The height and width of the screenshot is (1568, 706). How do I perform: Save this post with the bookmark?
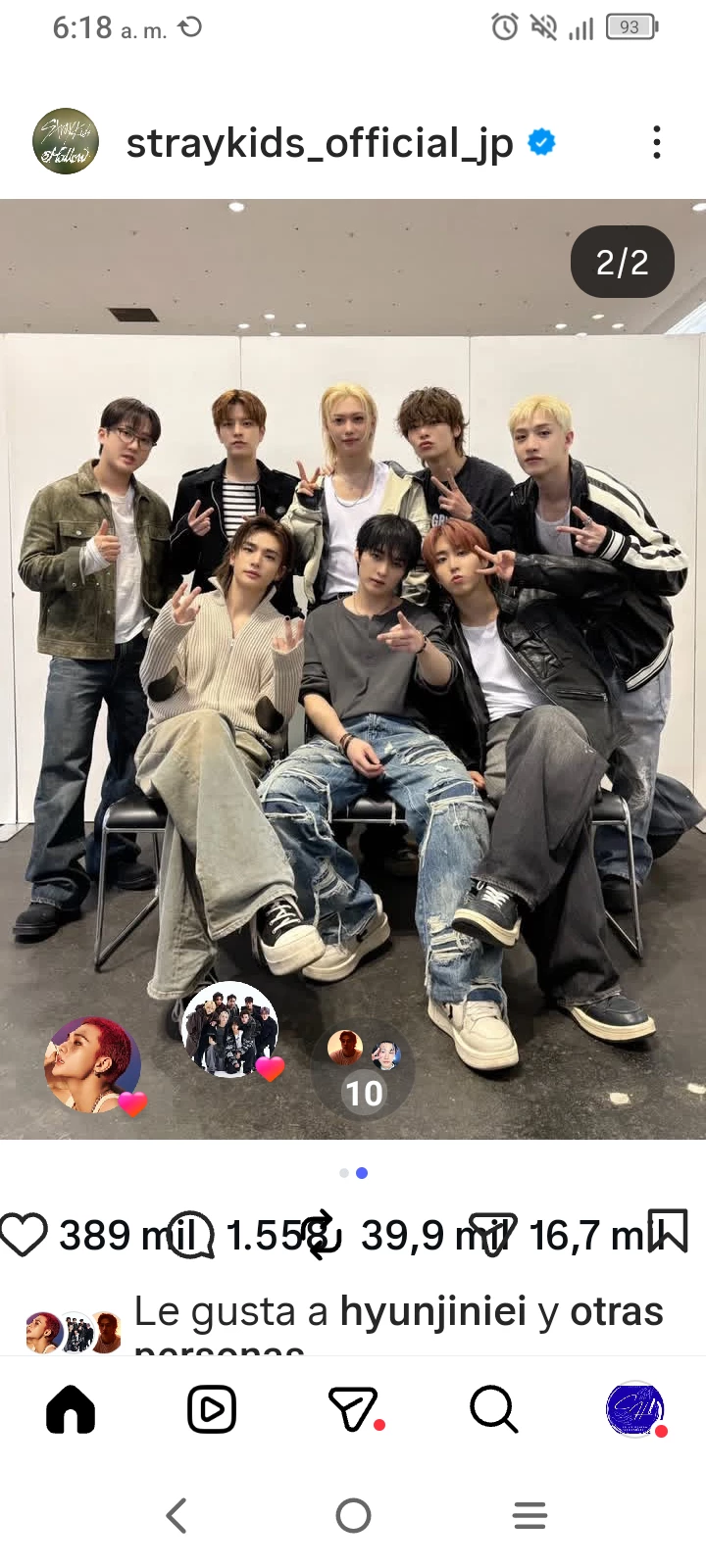point(669,1232)
